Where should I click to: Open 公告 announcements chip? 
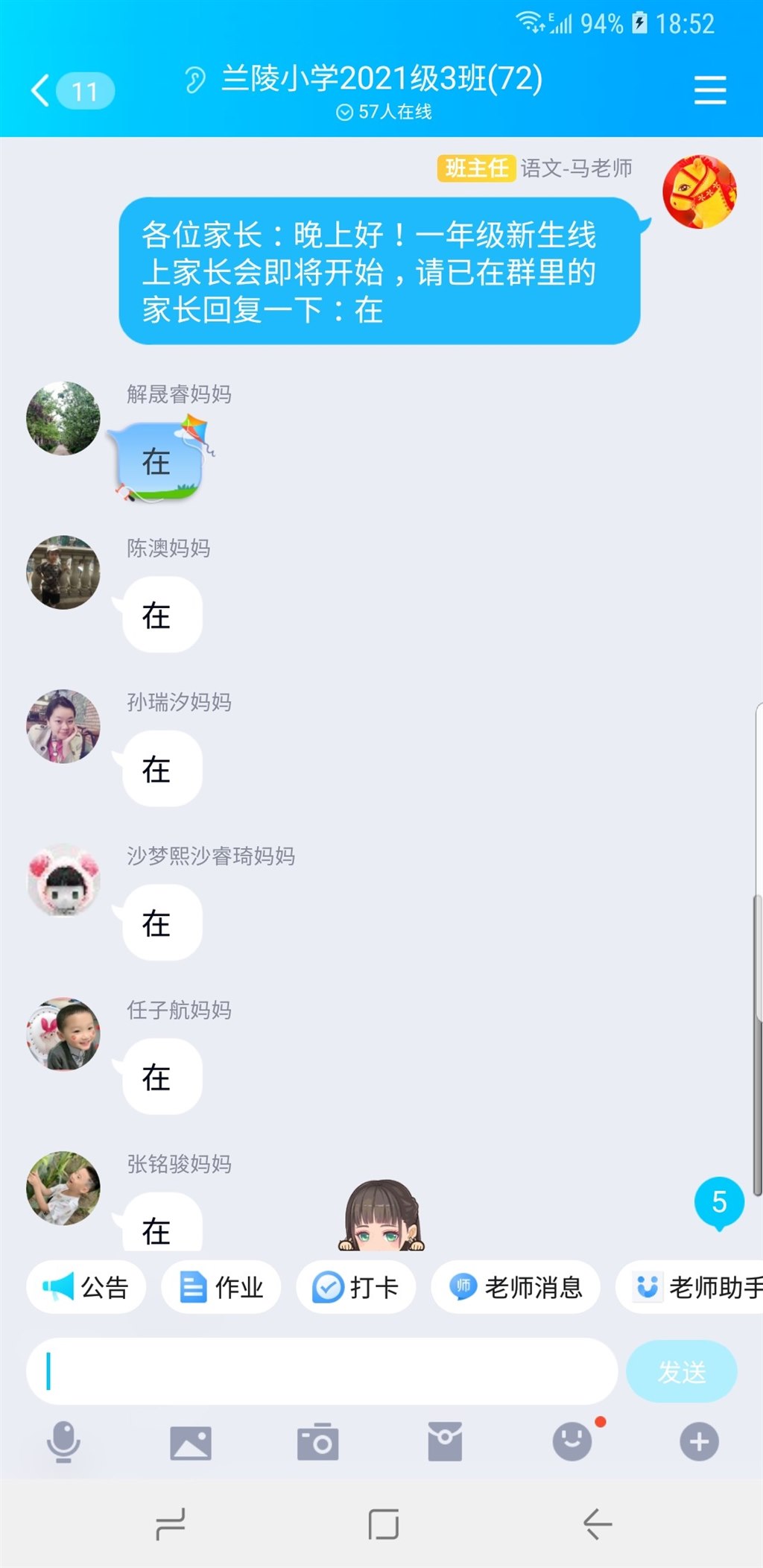pos(86,1287)
